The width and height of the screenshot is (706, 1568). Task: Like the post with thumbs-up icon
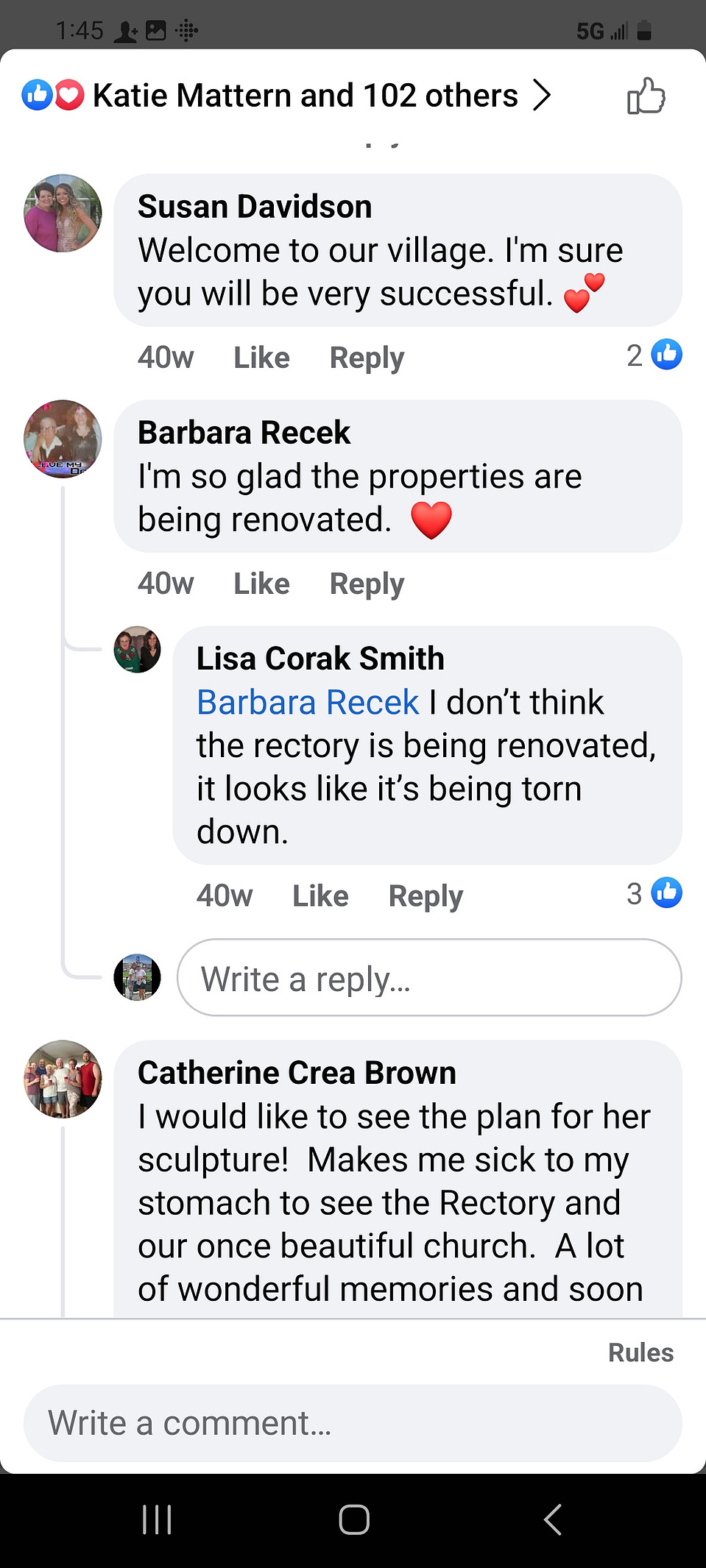pos(646,96)
